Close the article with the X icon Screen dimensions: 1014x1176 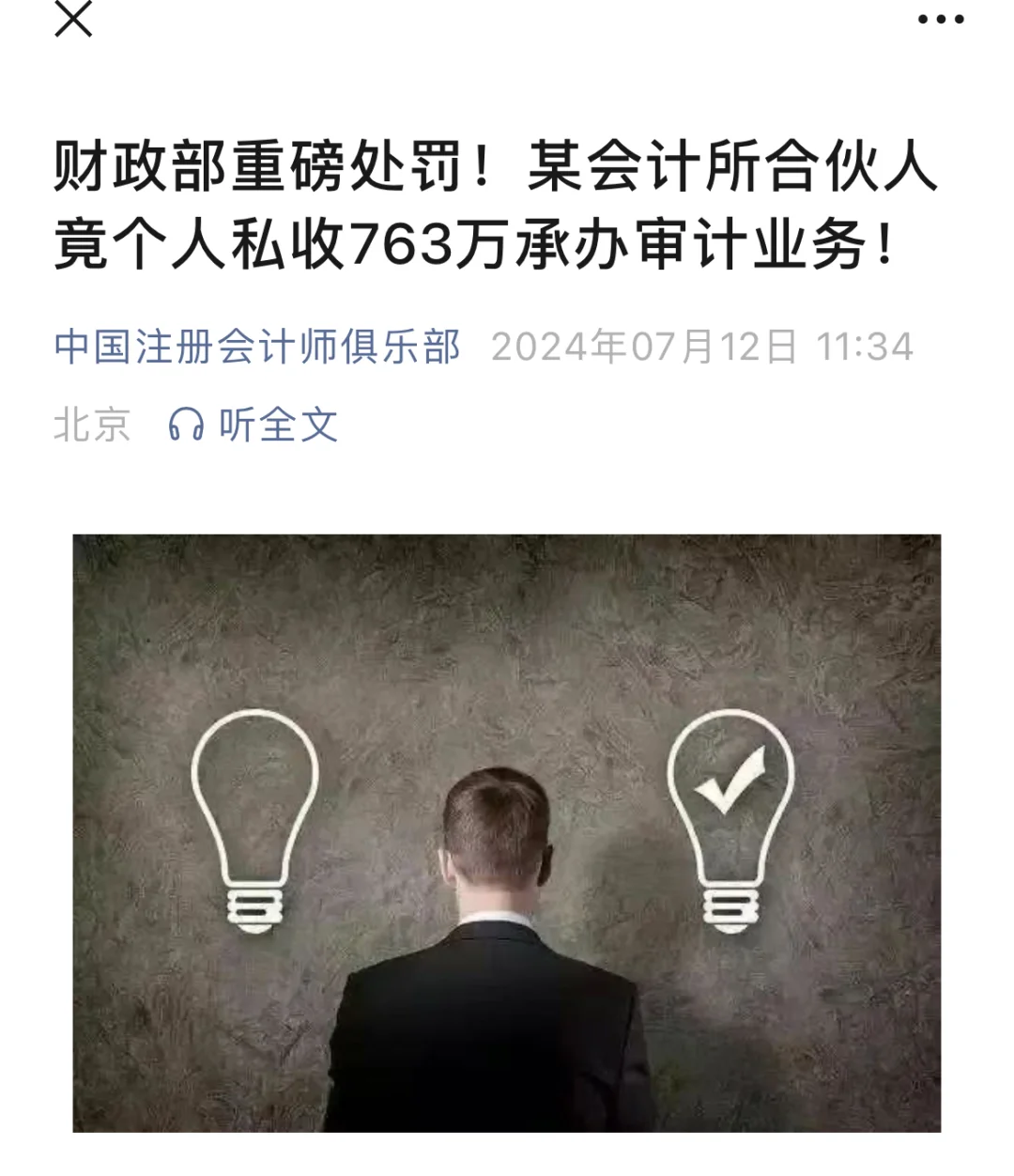tap(73, 21)
